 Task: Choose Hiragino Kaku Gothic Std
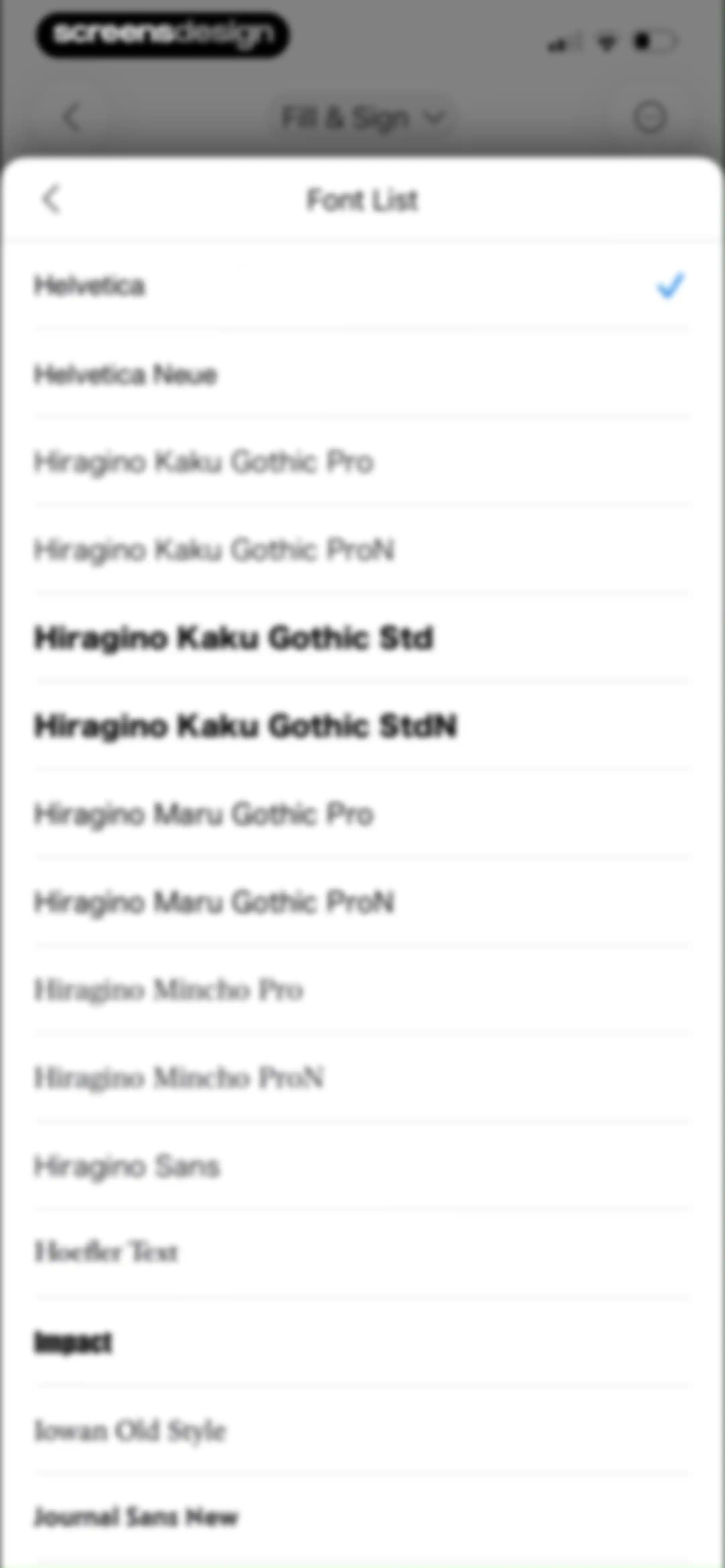coord(362,637)
